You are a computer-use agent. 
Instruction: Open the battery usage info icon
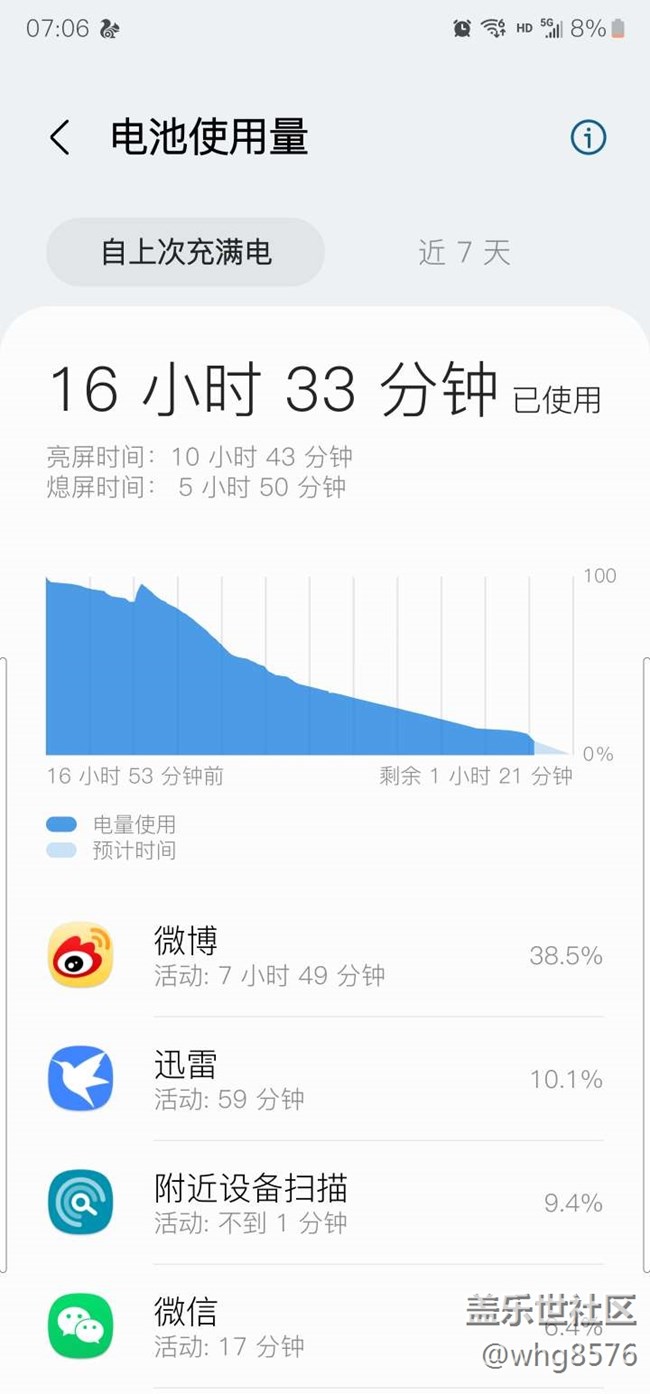point(588,138)
